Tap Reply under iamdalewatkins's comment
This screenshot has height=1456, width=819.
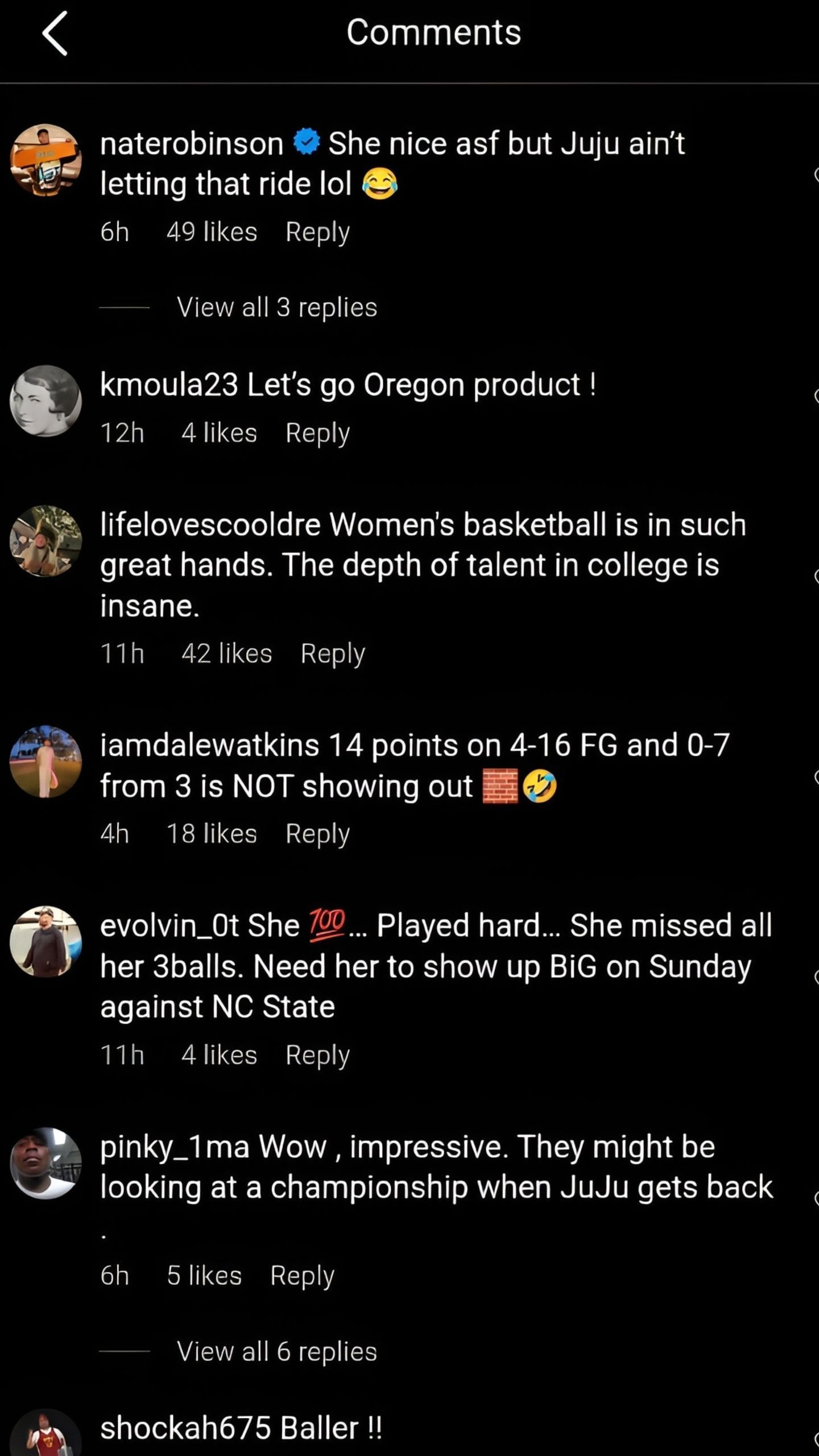pos(317,833)
